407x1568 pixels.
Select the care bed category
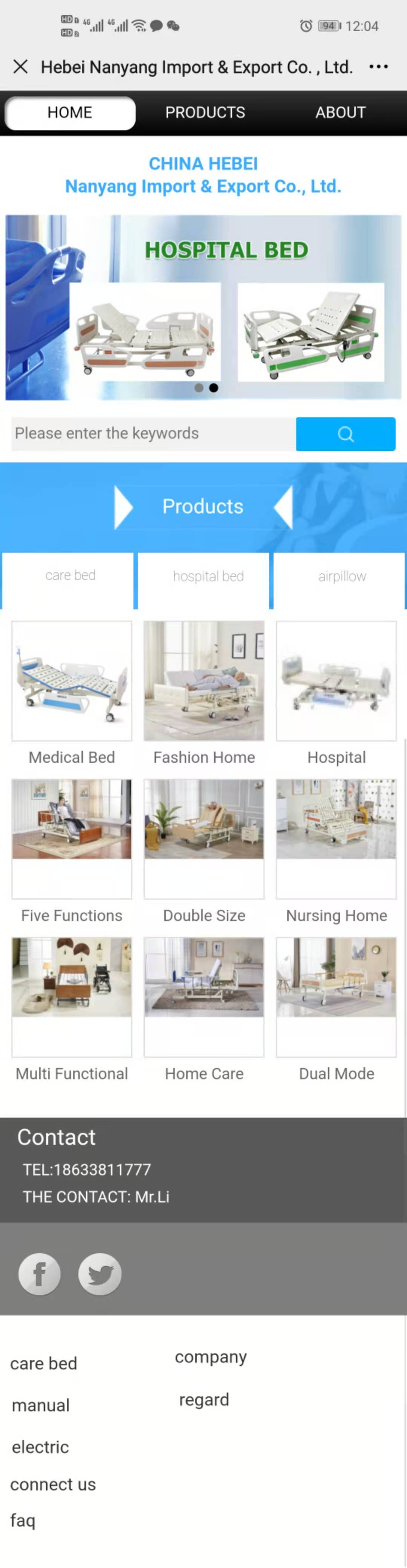pos(70,576)
